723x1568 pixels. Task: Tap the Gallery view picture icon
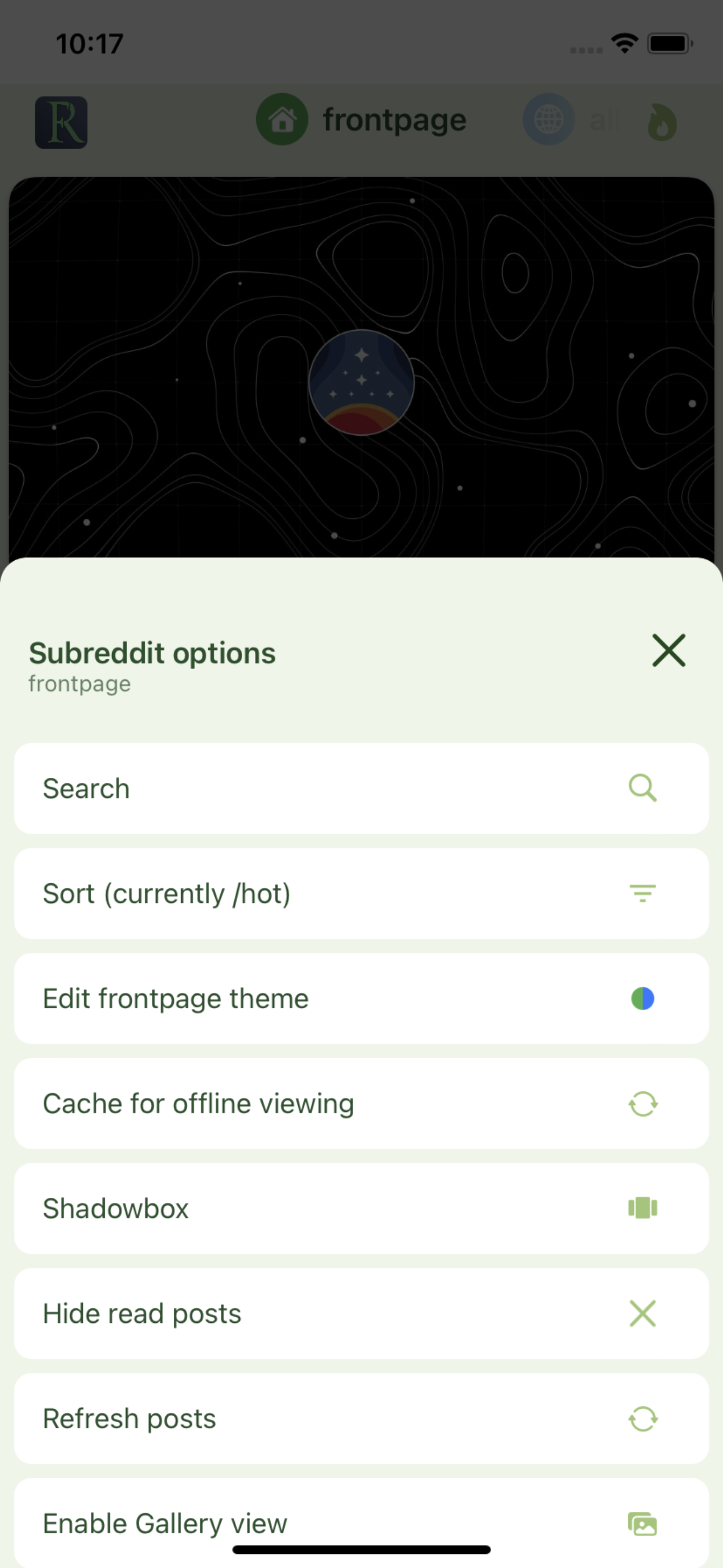click(644, 1523)
